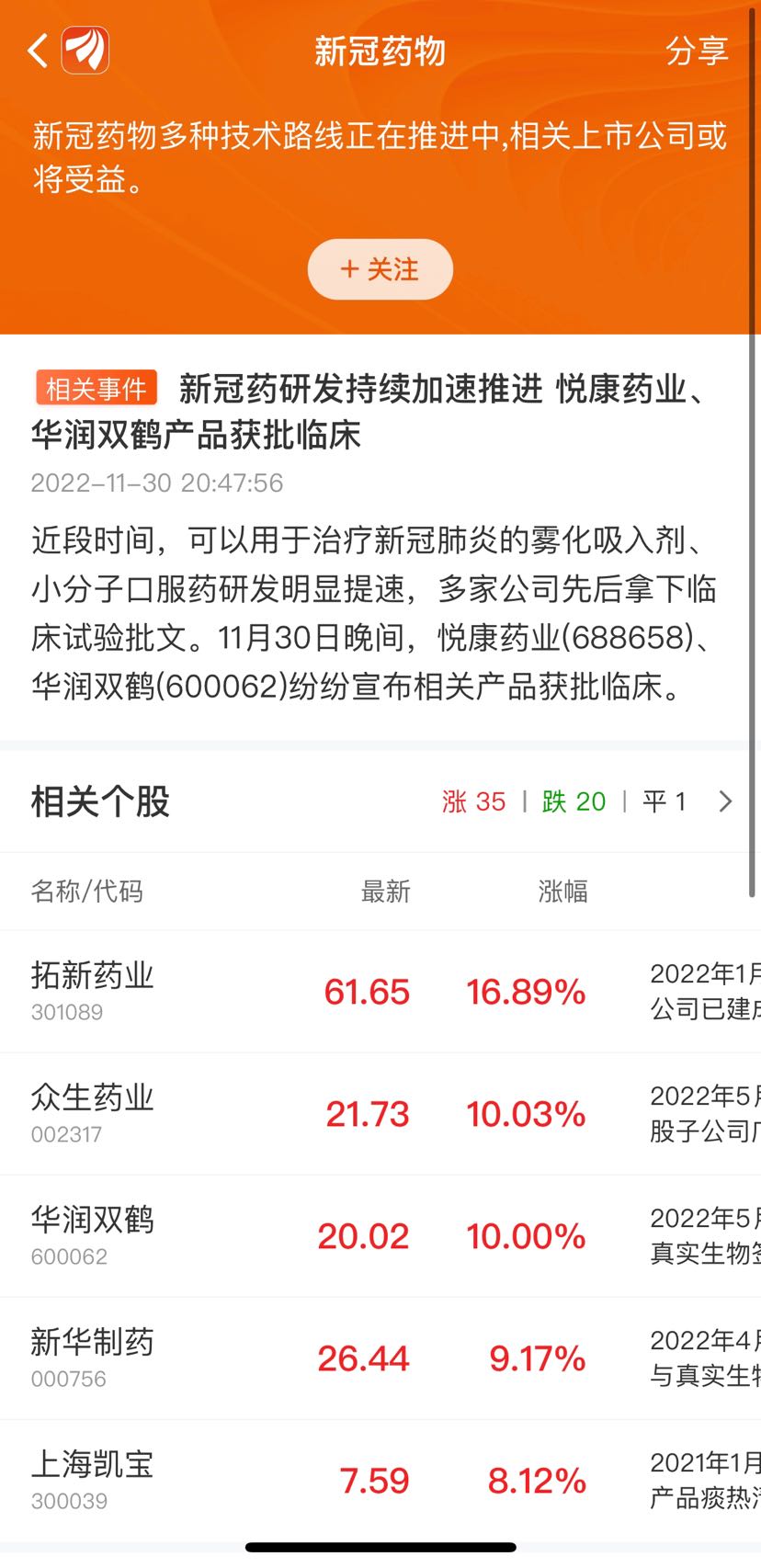Go back using the top-left arrow
The height and width of the screenshot is (1568, 761).
point(38,51)
